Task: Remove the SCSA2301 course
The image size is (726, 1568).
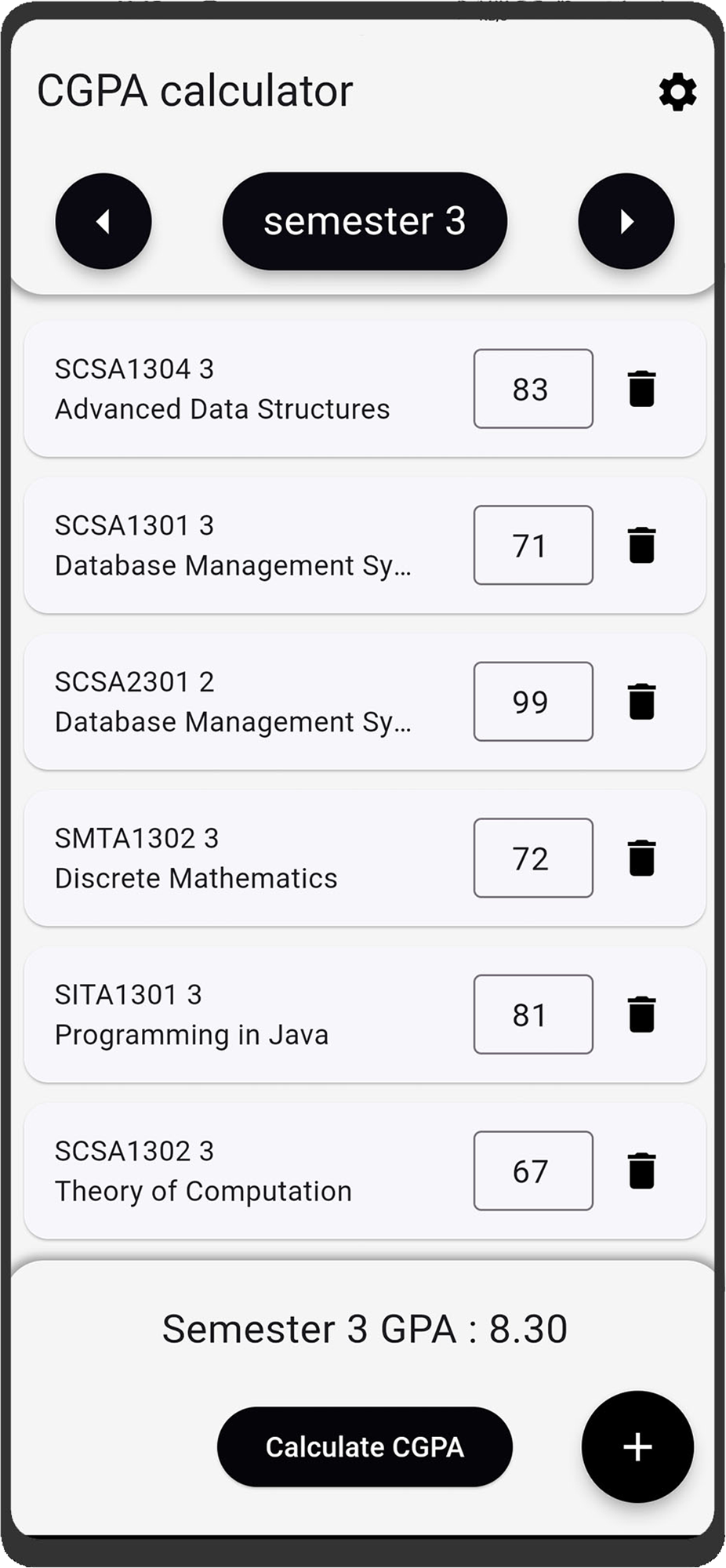Action: [641, 702]
